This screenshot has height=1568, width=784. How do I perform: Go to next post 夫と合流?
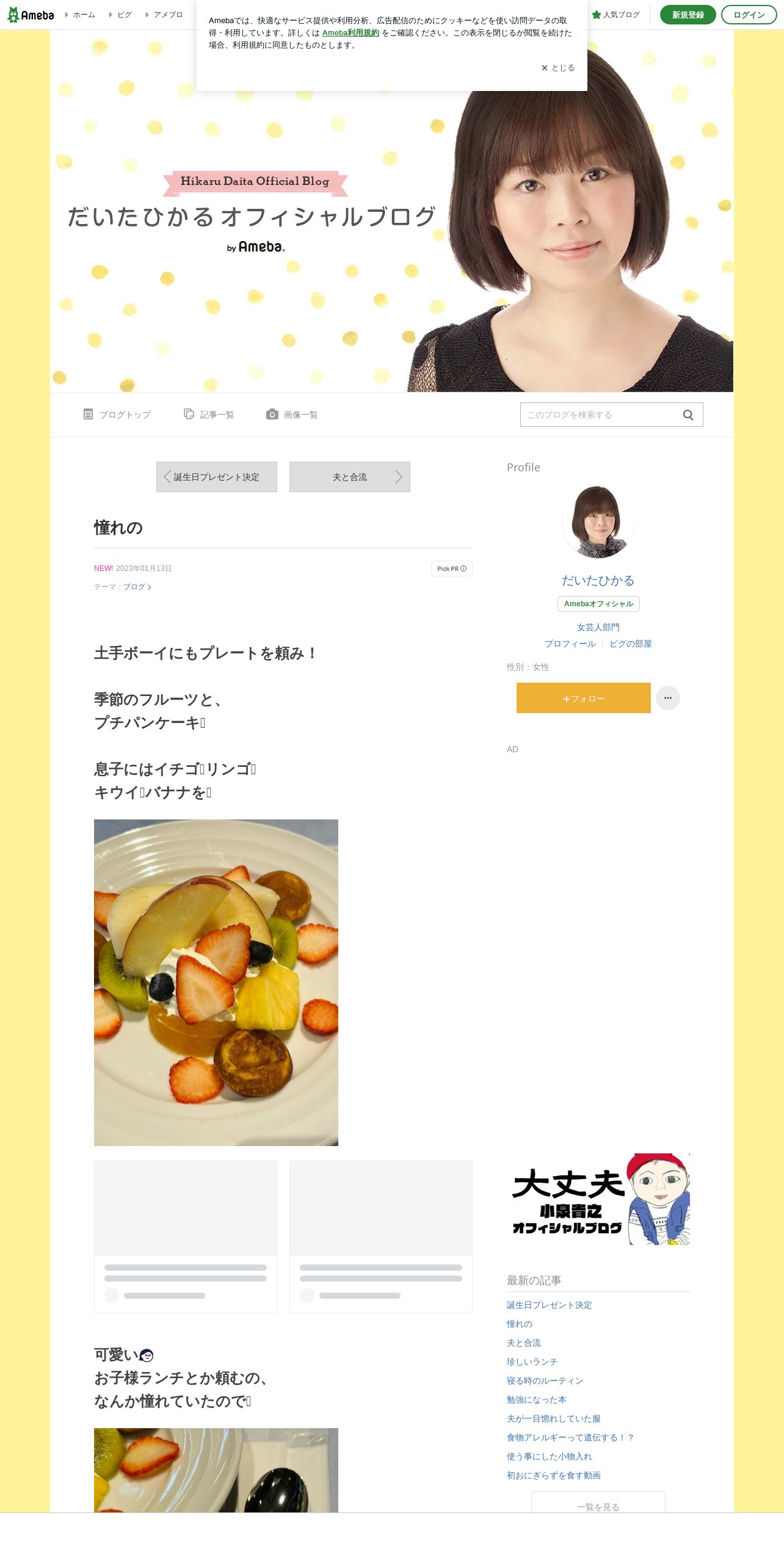click(350, 477)
